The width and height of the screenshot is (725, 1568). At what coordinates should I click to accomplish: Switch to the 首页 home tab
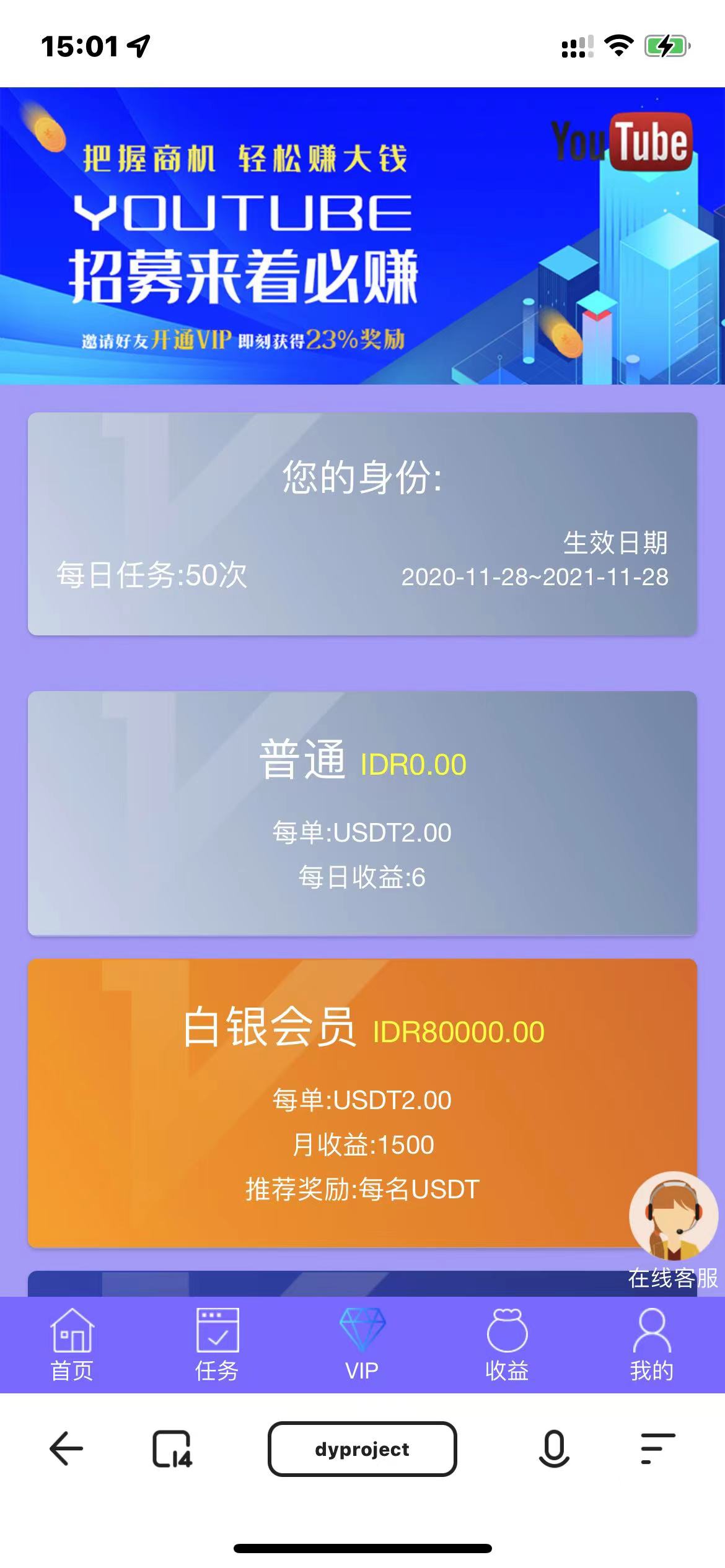(x=72, y=1344)
